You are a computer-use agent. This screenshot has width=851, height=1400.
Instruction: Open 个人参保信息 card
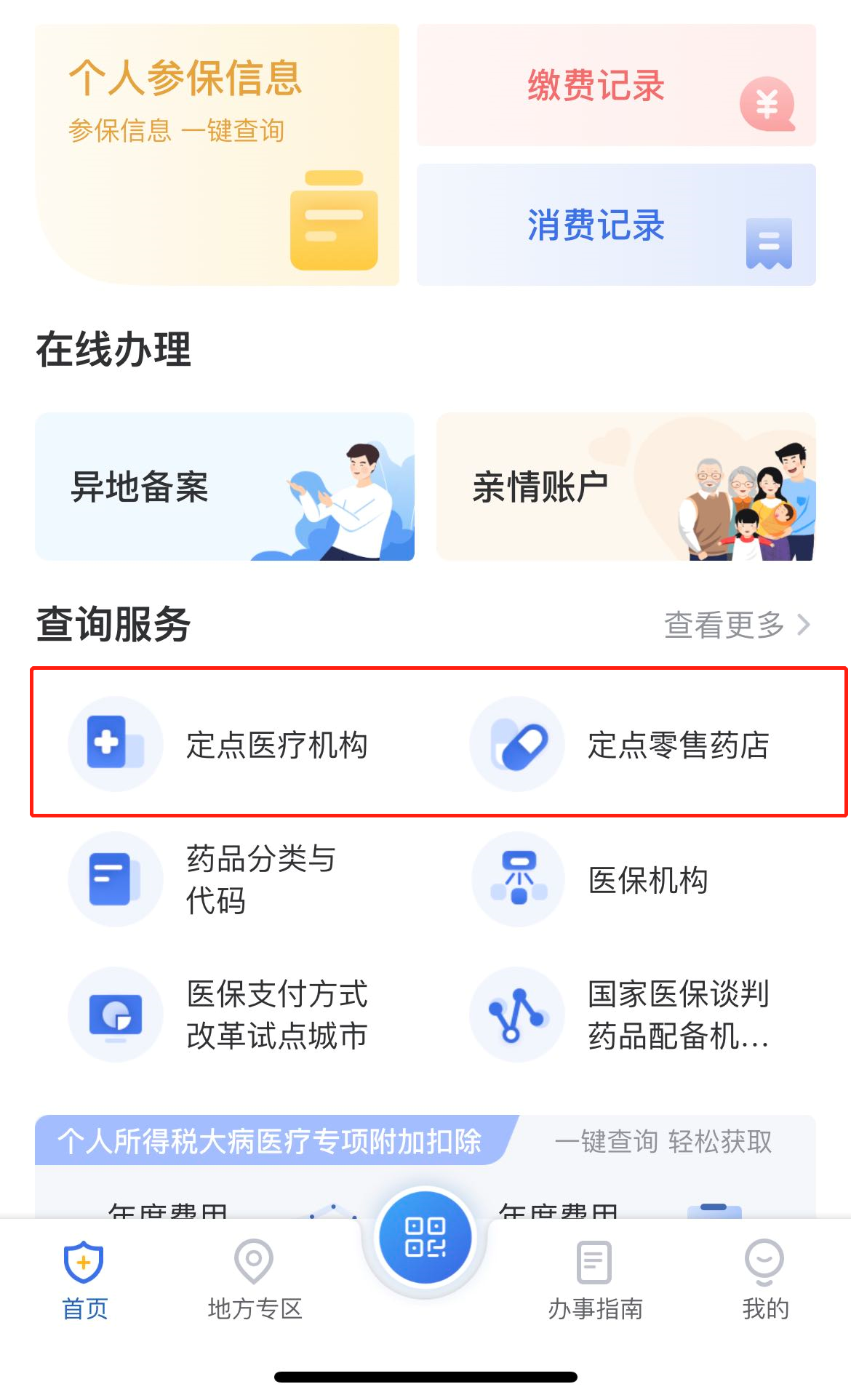217,154
